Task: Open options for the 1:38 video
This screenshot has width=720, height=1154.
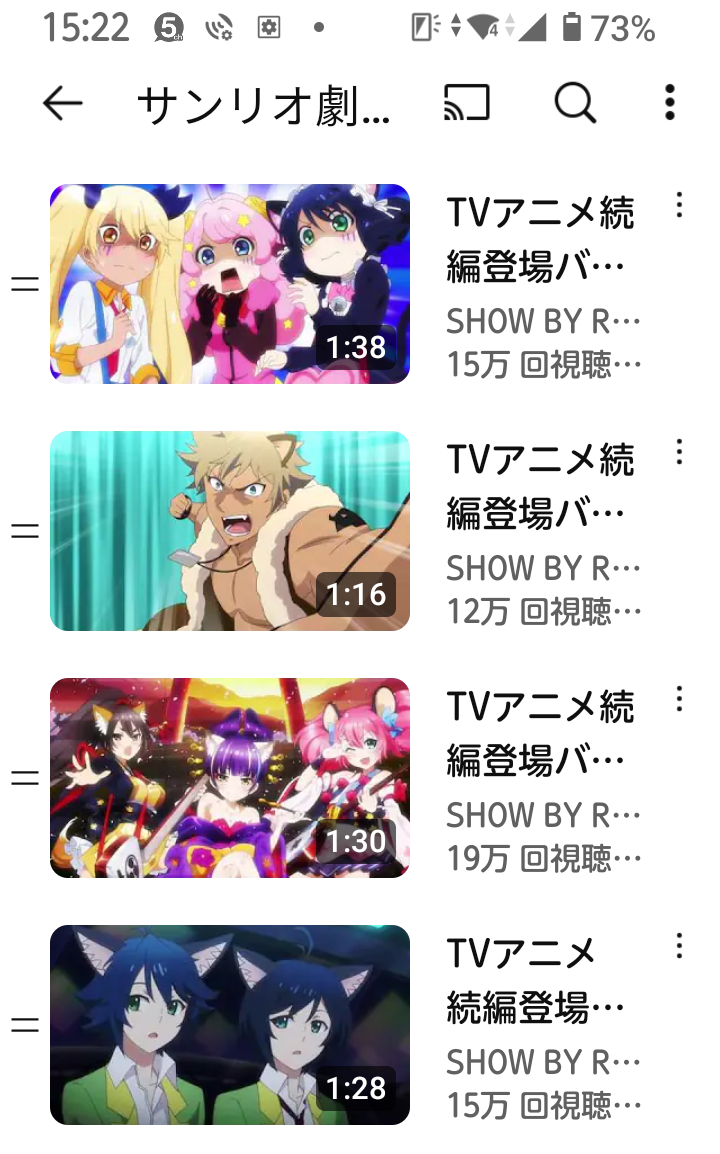Action: click(x=679, y=205)
